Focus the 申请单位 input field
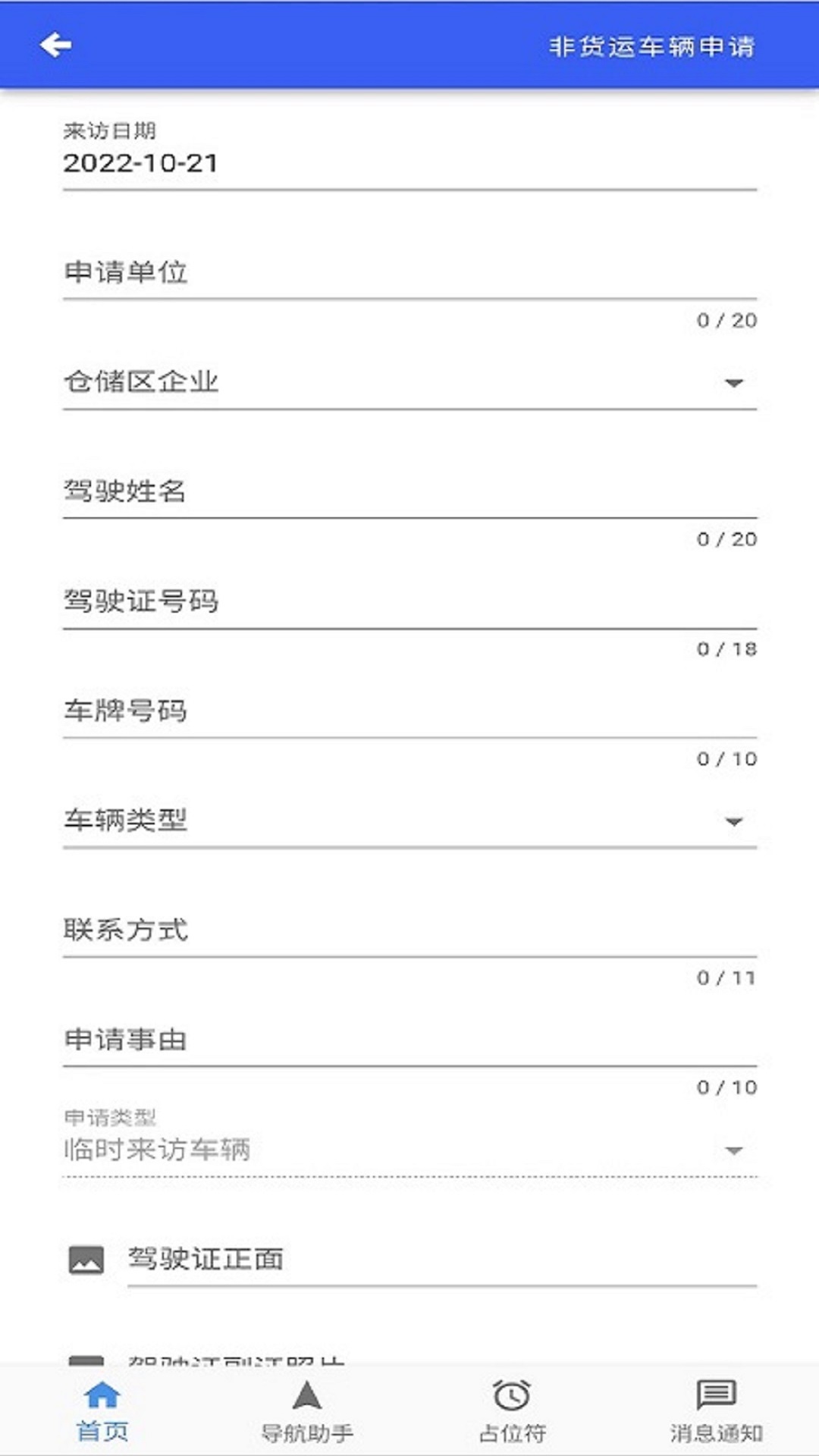Viewport: 819px width, 1456px height. [x=409, y=272]
